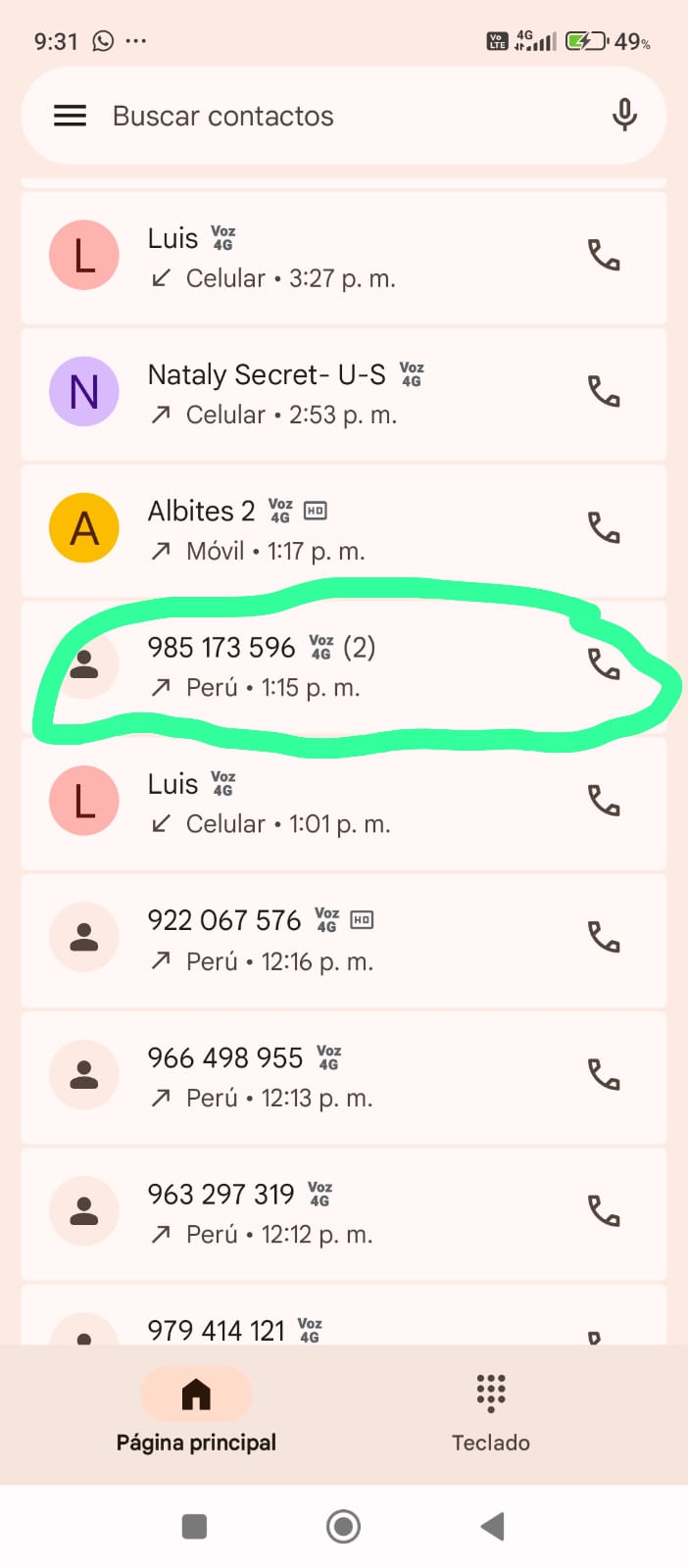Select the Página principal tab
This screenshot has height=1568, width=688.
click(196, 1413)
